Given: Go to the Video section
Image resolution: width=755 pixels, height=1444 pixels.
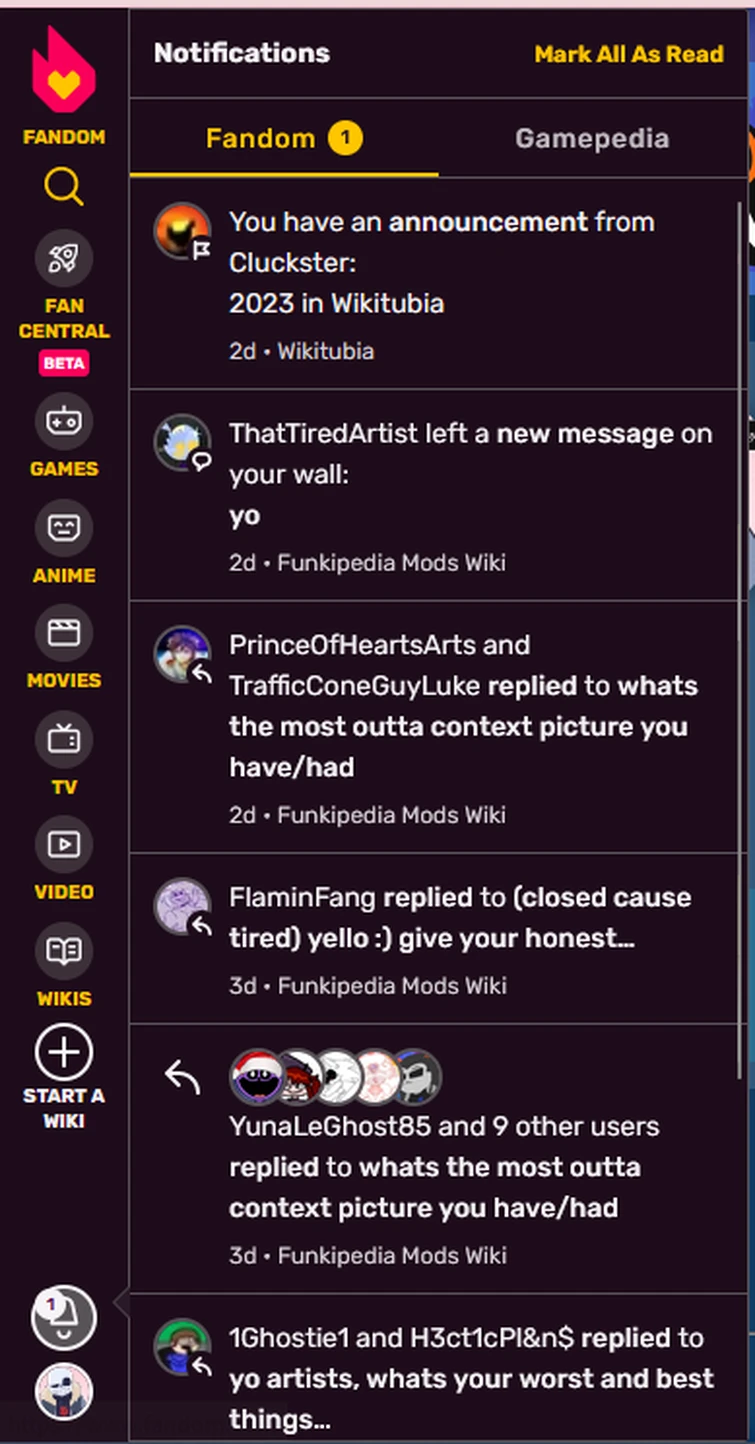Looking at the screenshot, I should coord(64,845).
